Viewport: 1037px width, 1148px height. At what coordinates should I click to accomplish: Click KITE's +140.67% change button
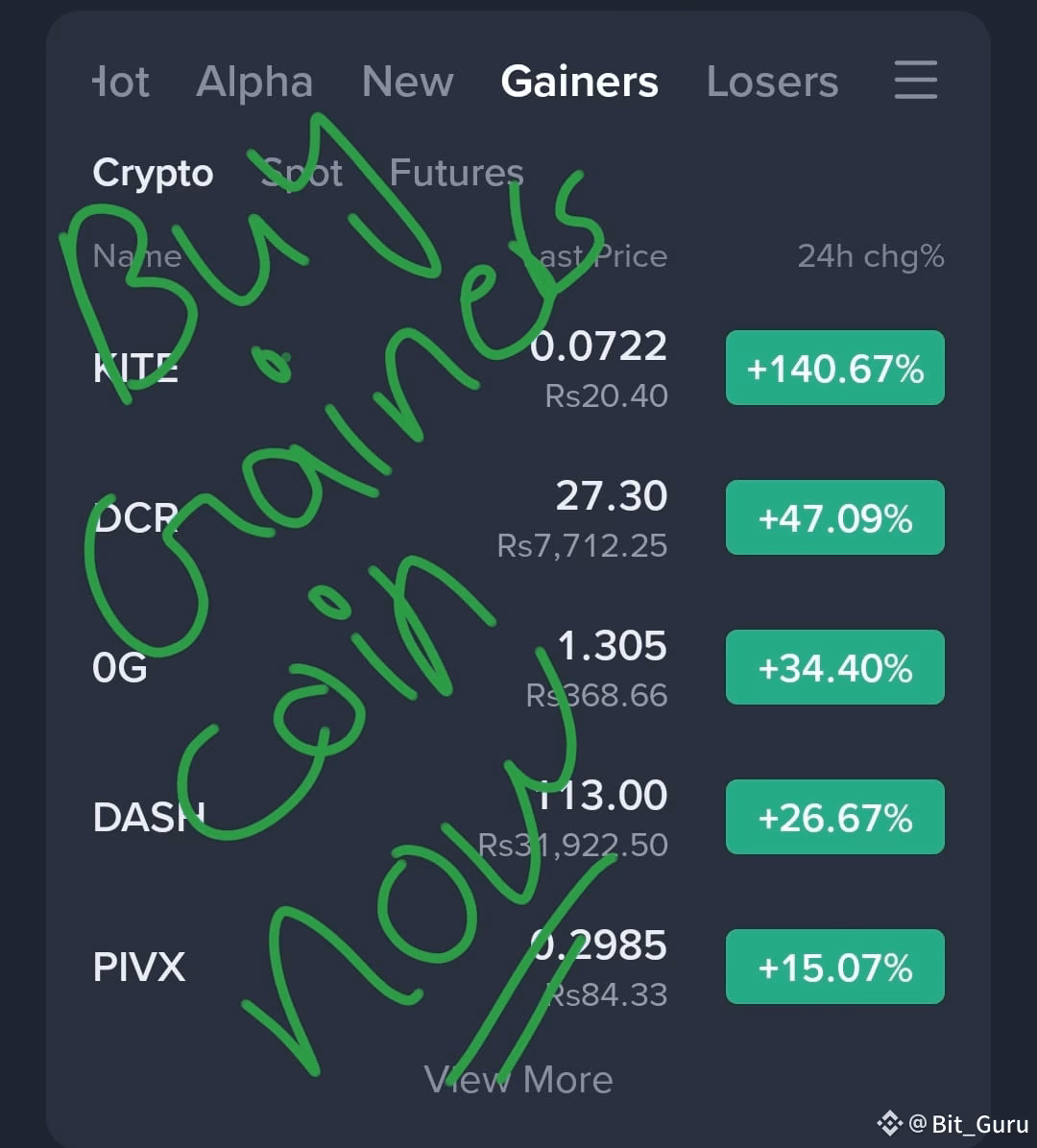point(834,368)
